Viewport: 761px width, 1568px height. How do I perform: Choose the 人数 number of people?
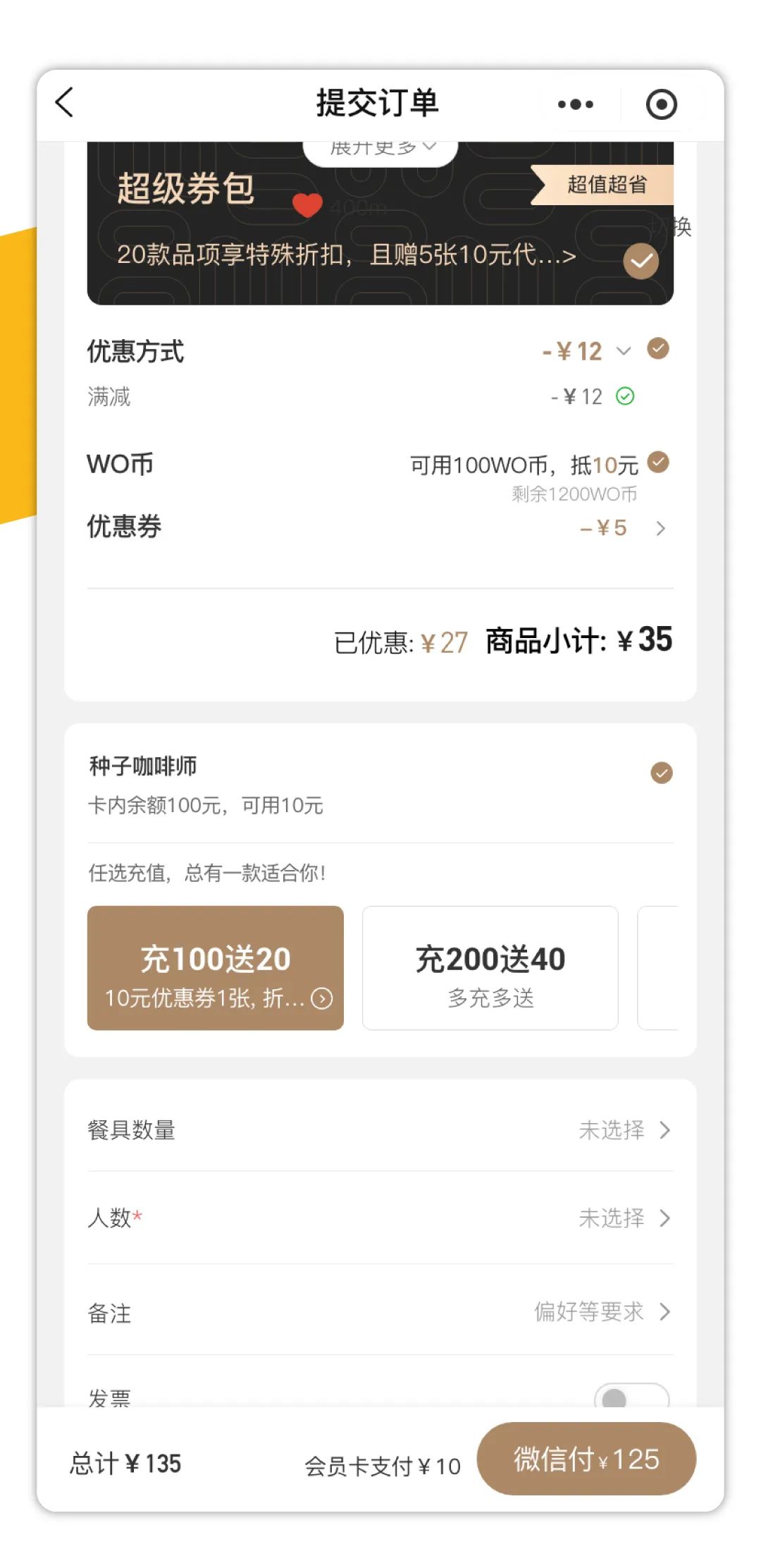coord(380,1218)
